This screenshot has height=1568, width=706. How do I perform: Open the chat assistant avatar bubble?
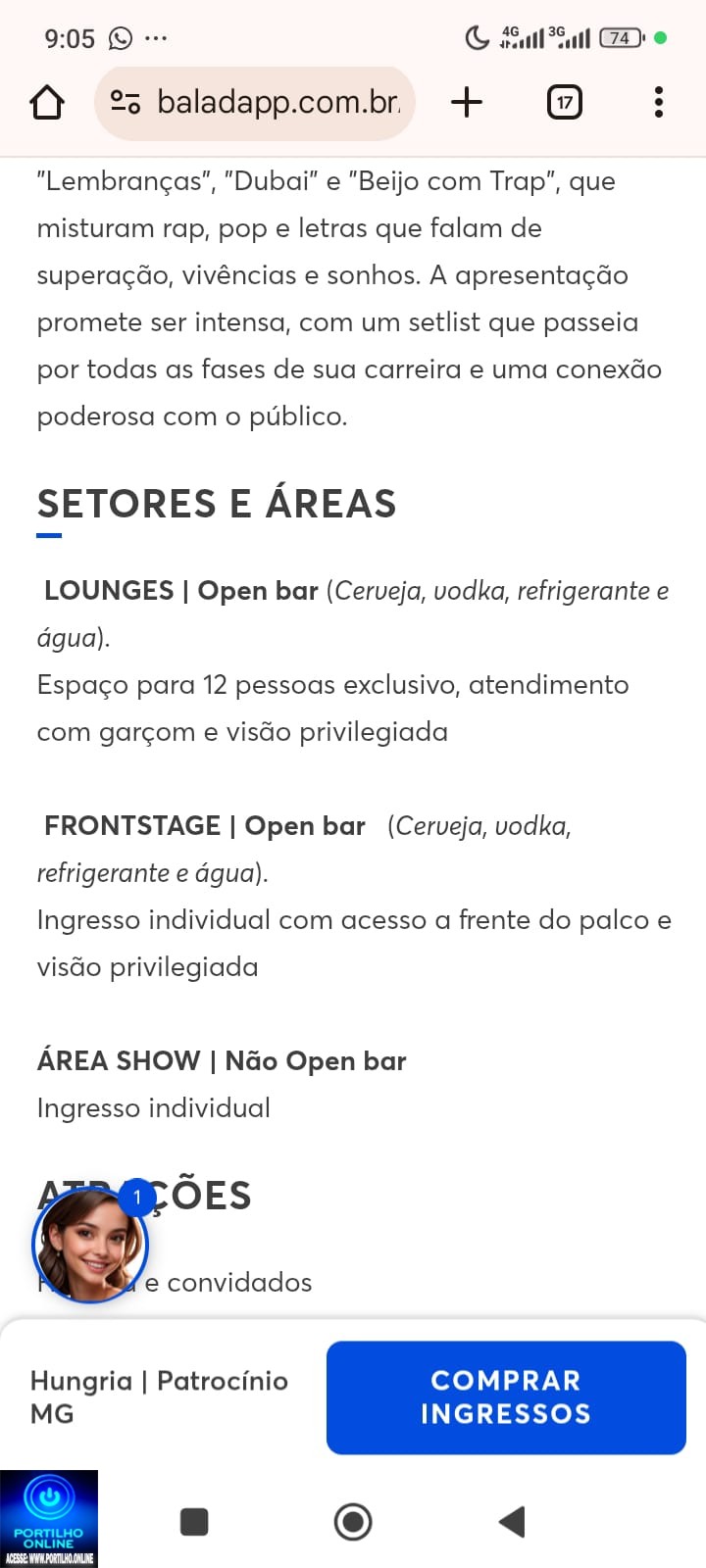(x=90, y=1245)
